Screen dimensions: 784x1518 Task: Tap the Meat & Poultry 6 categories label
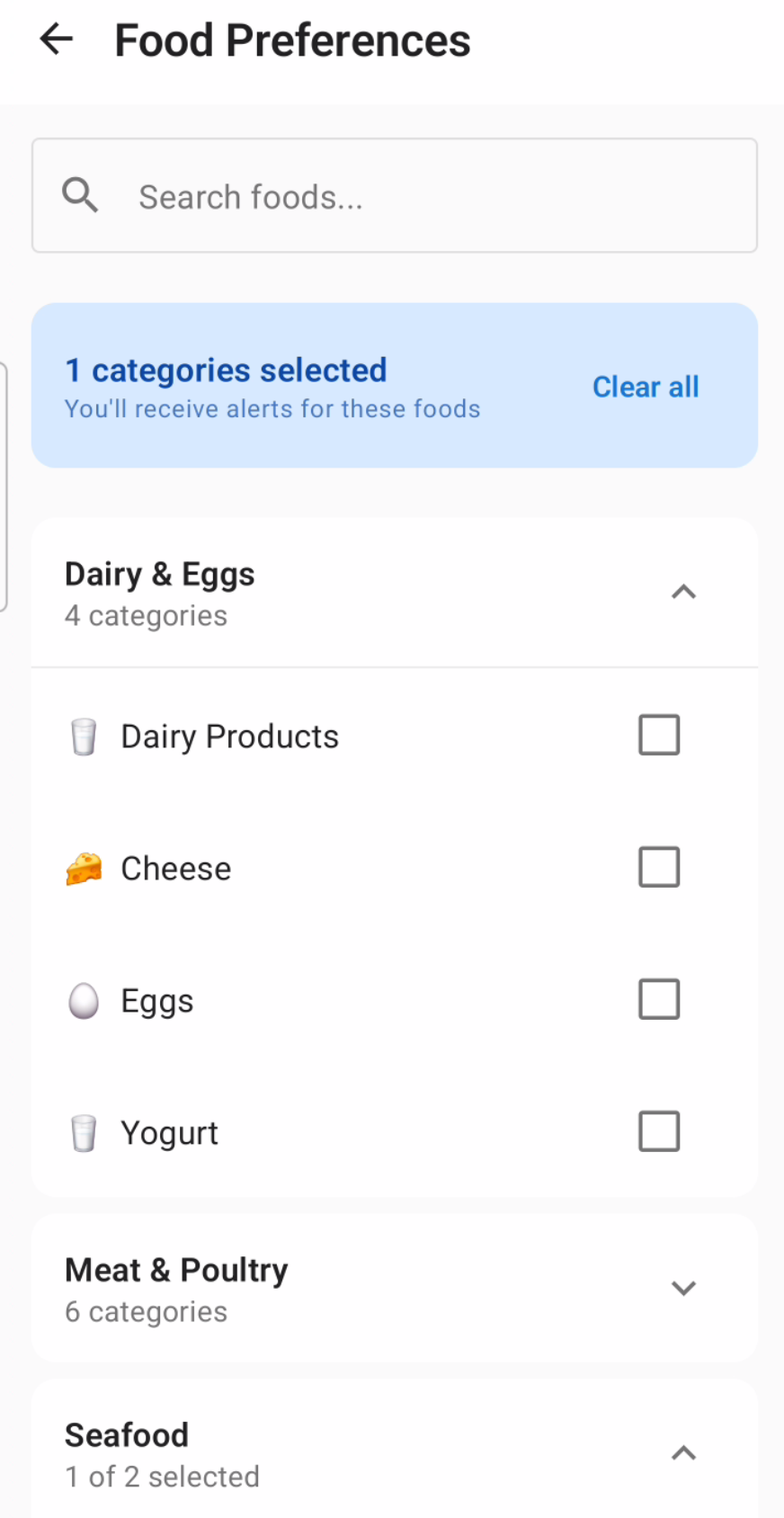click(146, 1311)
